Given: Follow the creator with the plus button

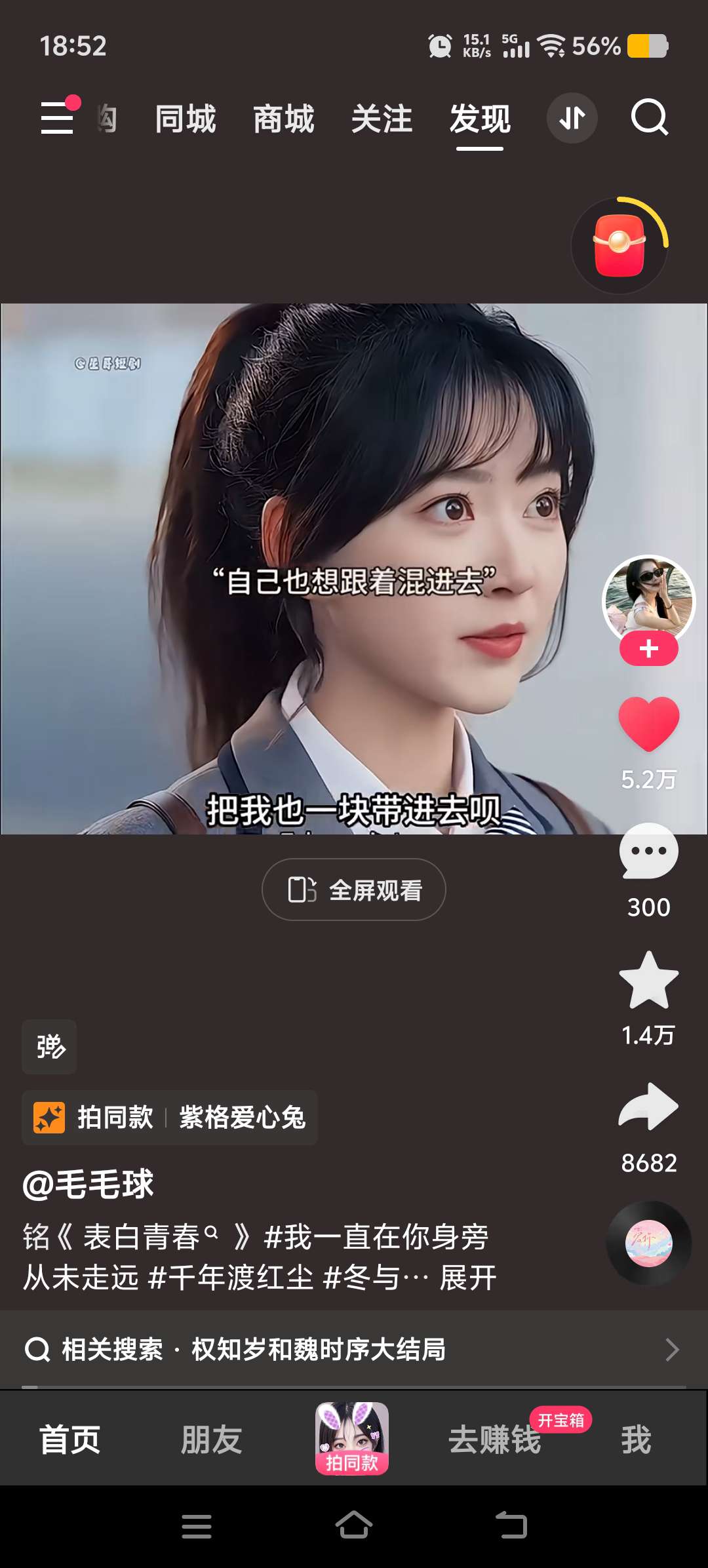Looking at the screenshot, I should (649, 649).
